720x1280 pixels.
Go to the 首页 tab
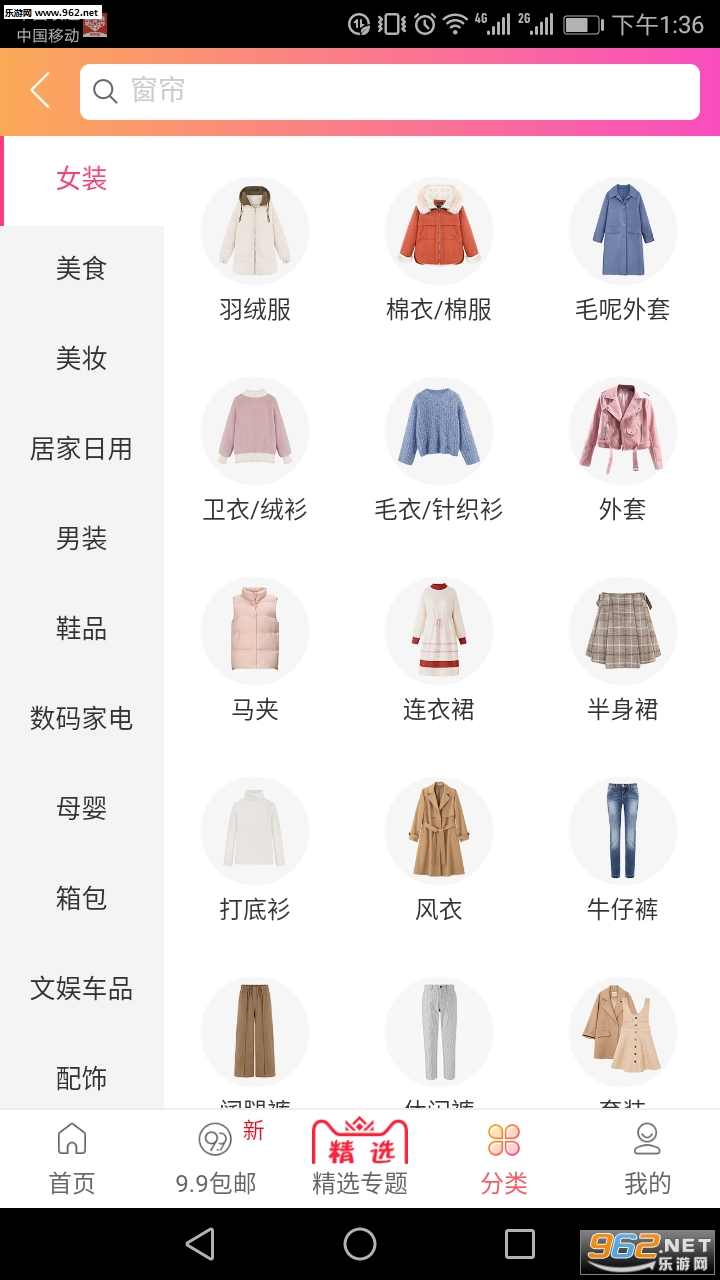coord(72,1158)
